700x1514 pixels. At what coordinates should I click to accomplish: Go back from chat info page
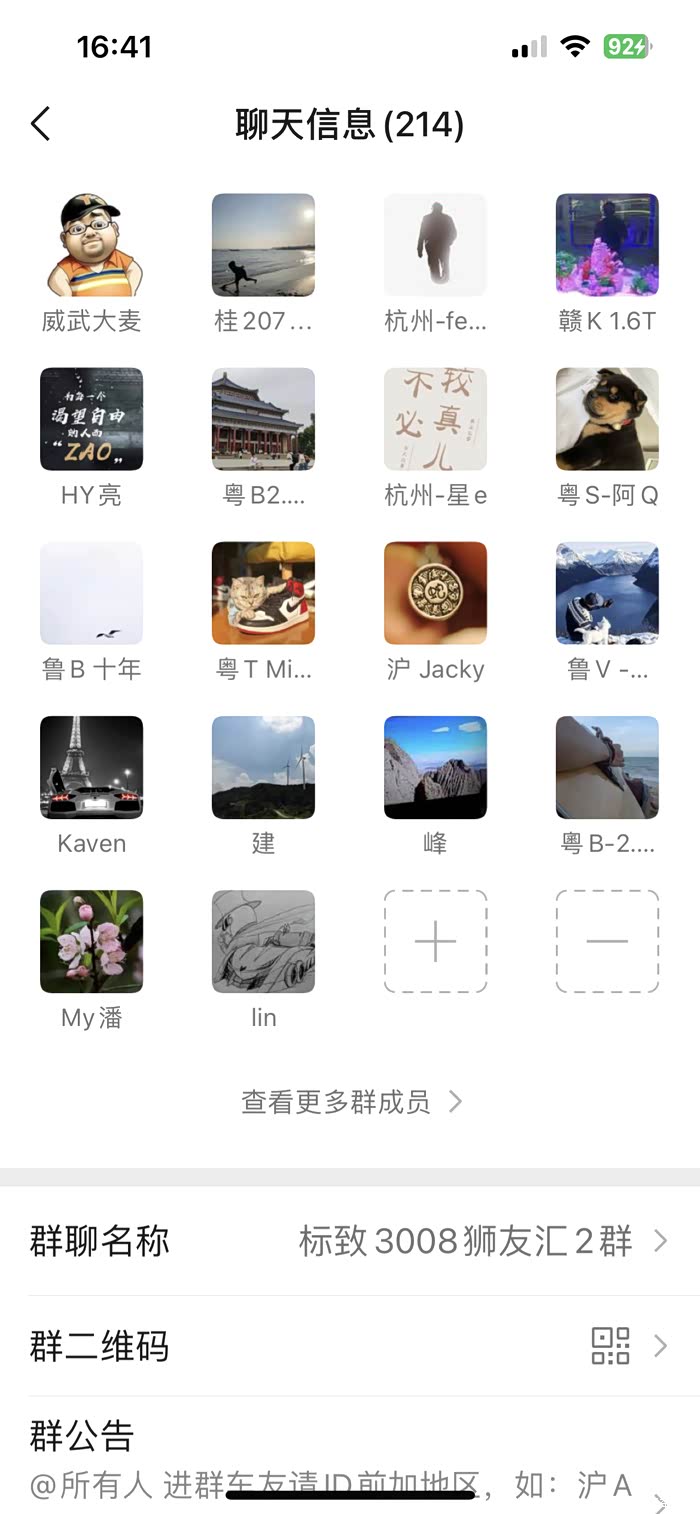(41, 125)
